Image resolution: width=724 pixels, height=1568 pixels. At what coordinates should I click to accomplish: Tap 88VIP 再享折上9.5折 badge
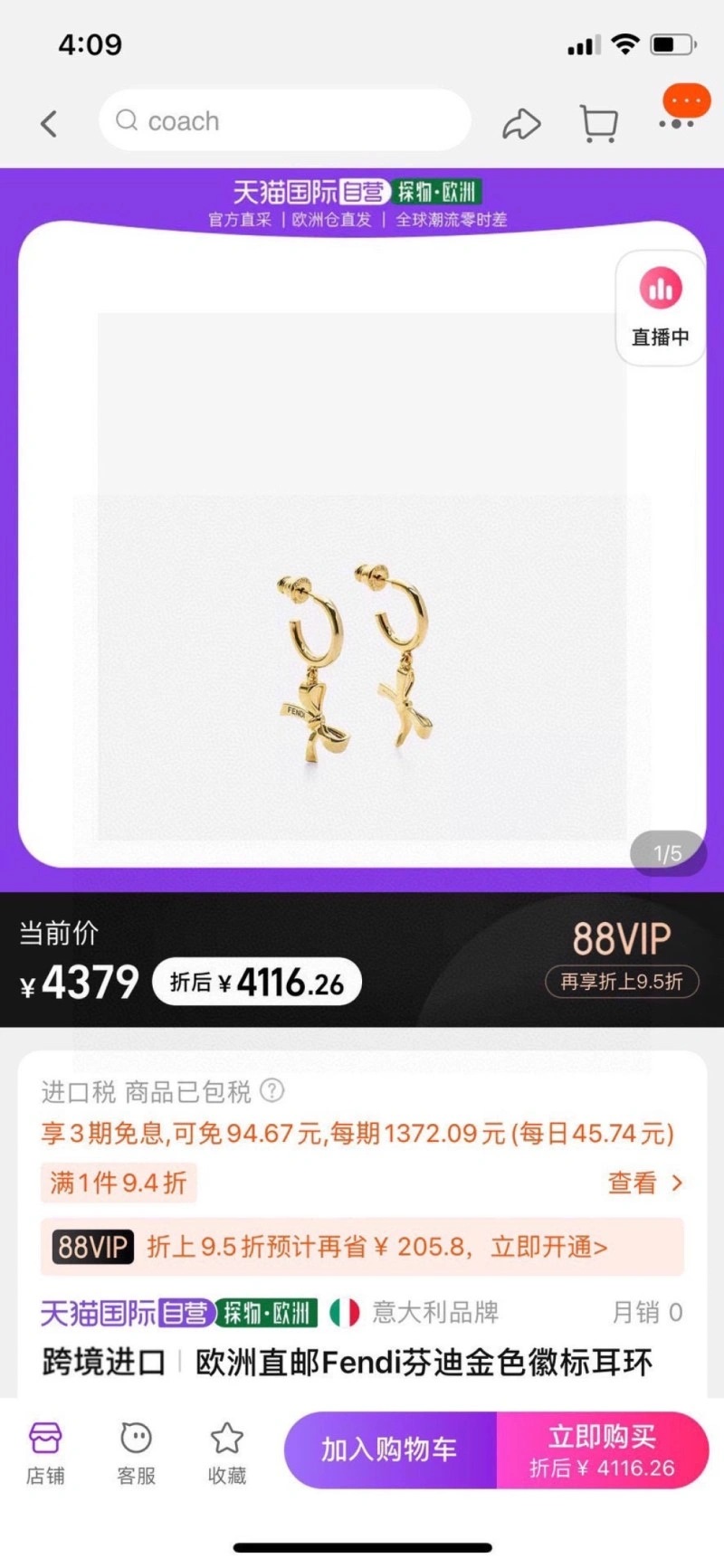(622, 981)
